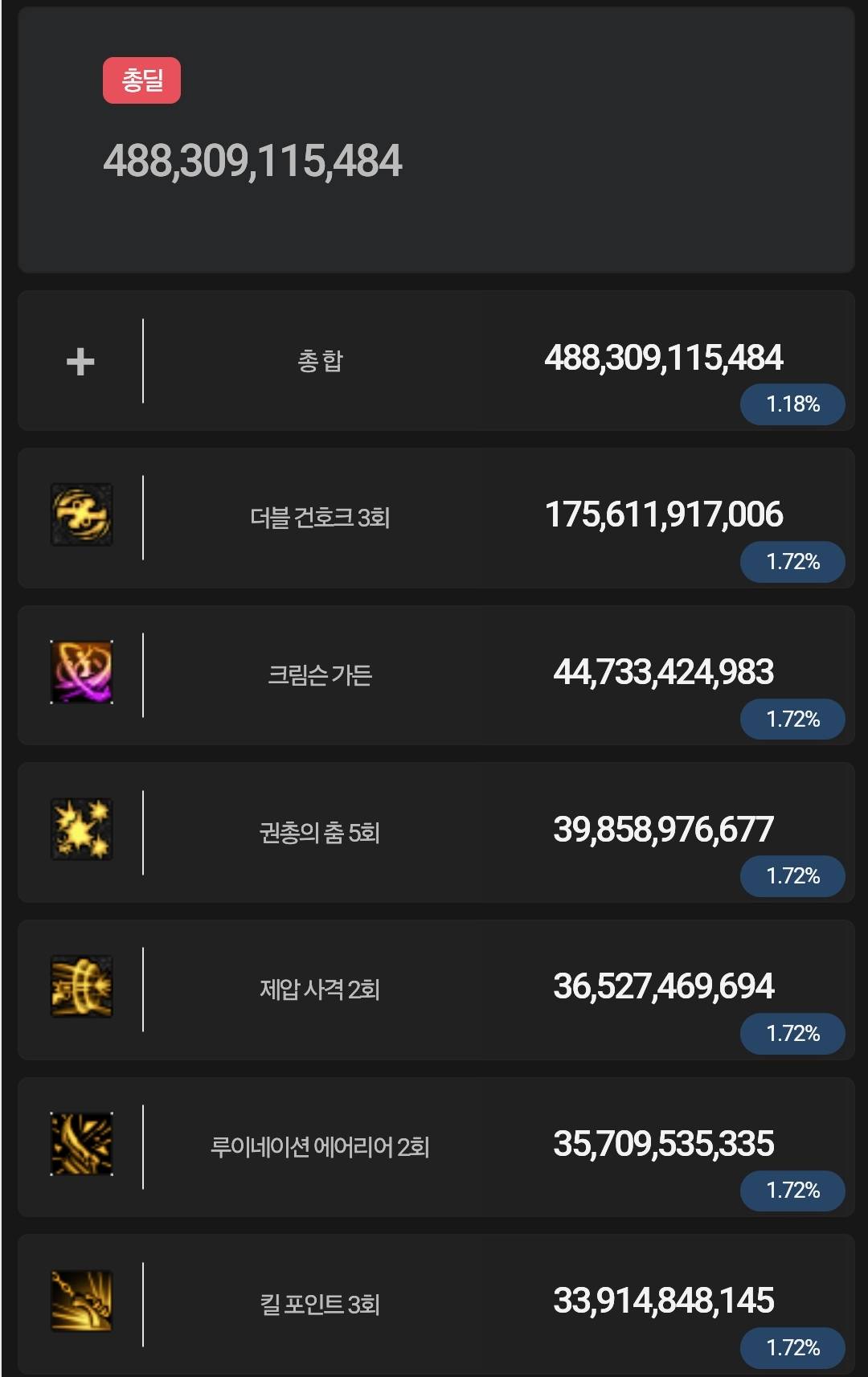Expand the 총합 row with the plus icon
The height and width of the screenshot is (1377, 868).
click(x=80, y=362)
